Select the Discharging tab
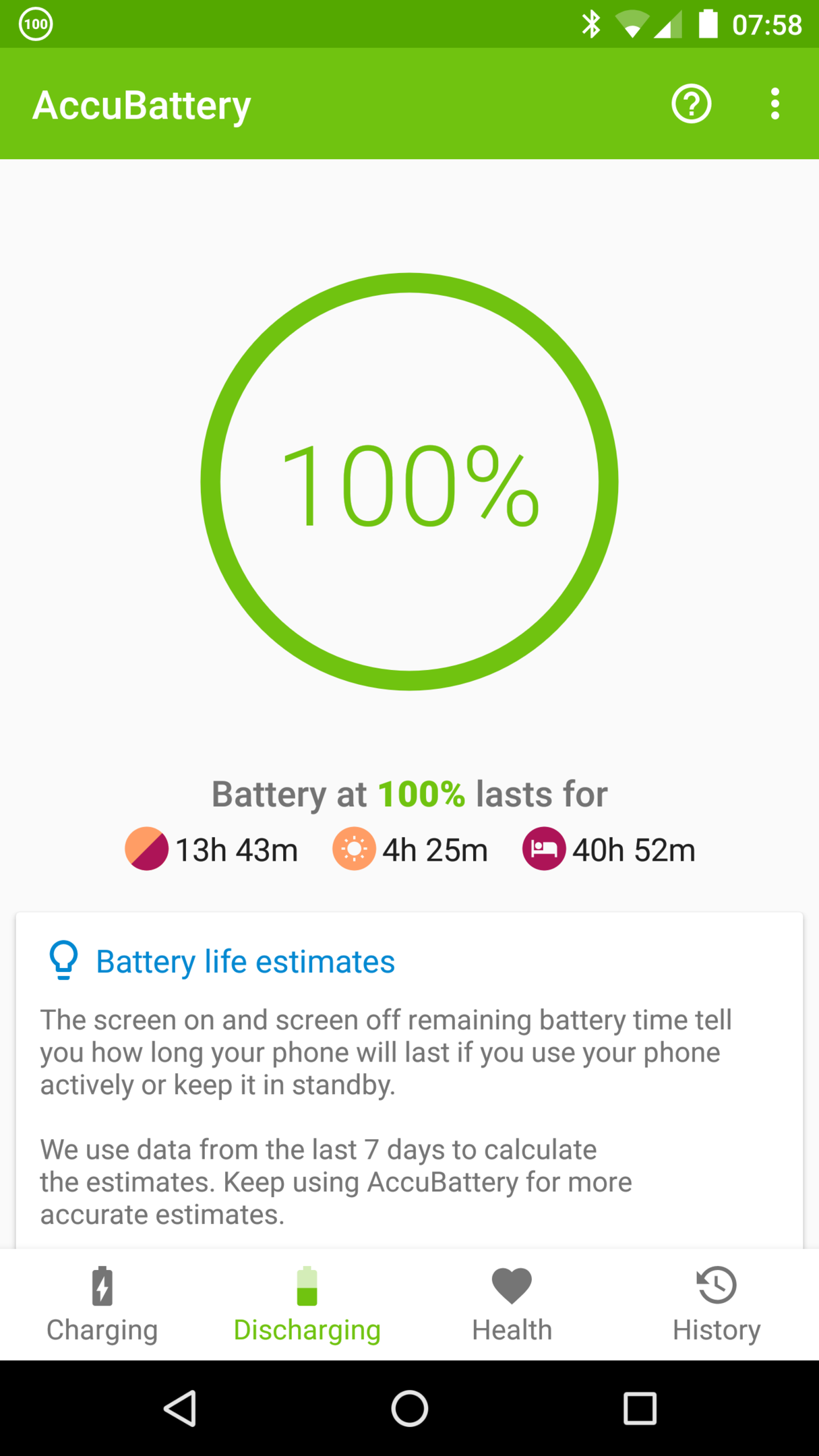The width and height of the screenshot is (819, 1456). pyautogui.click(x=307, y=1305)
